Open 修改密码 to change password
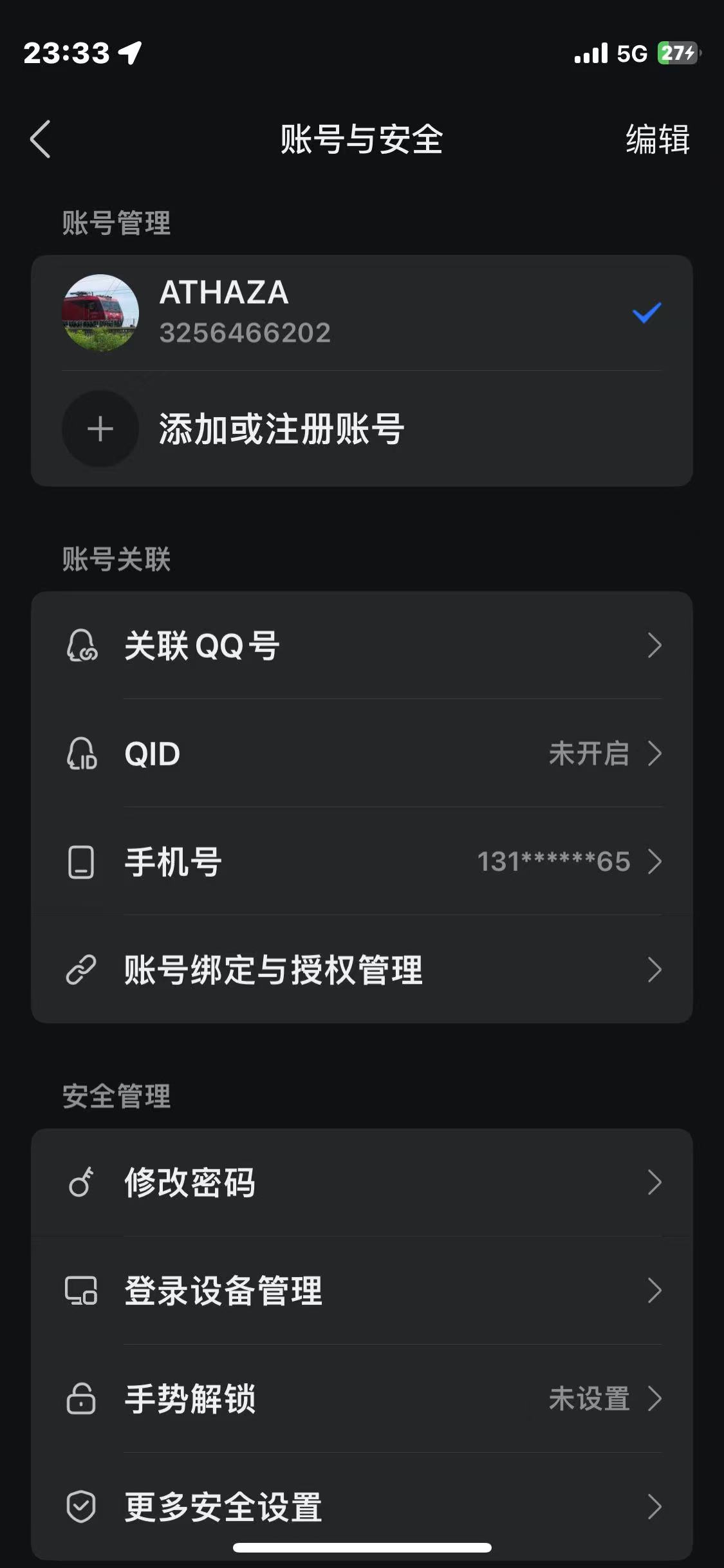 pos(360,1182)
